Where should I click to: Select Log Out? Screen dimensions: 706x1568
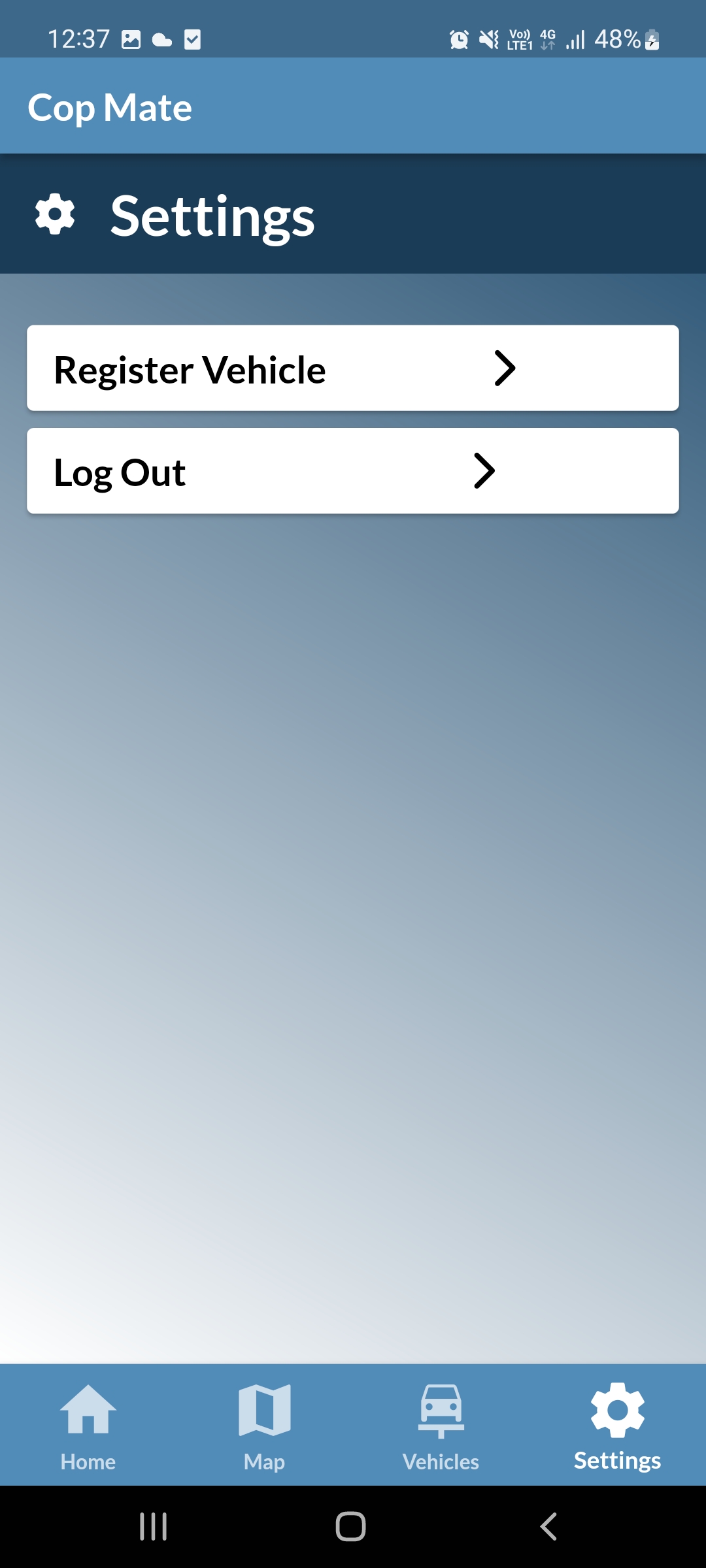tap(353, 471)
